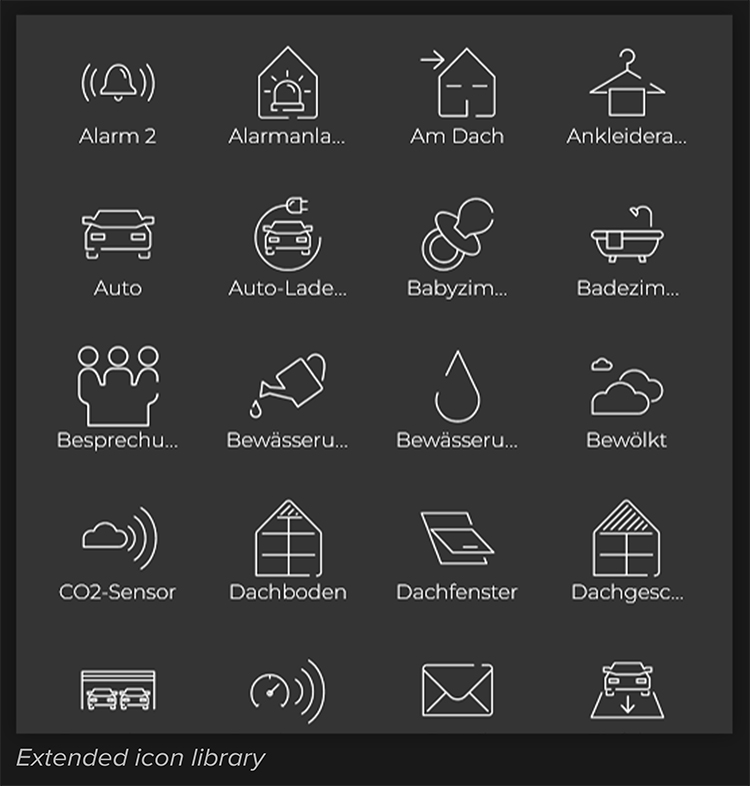
Task: Click the Alarmanlage house siren icon
Action: (x=288, y=80)
